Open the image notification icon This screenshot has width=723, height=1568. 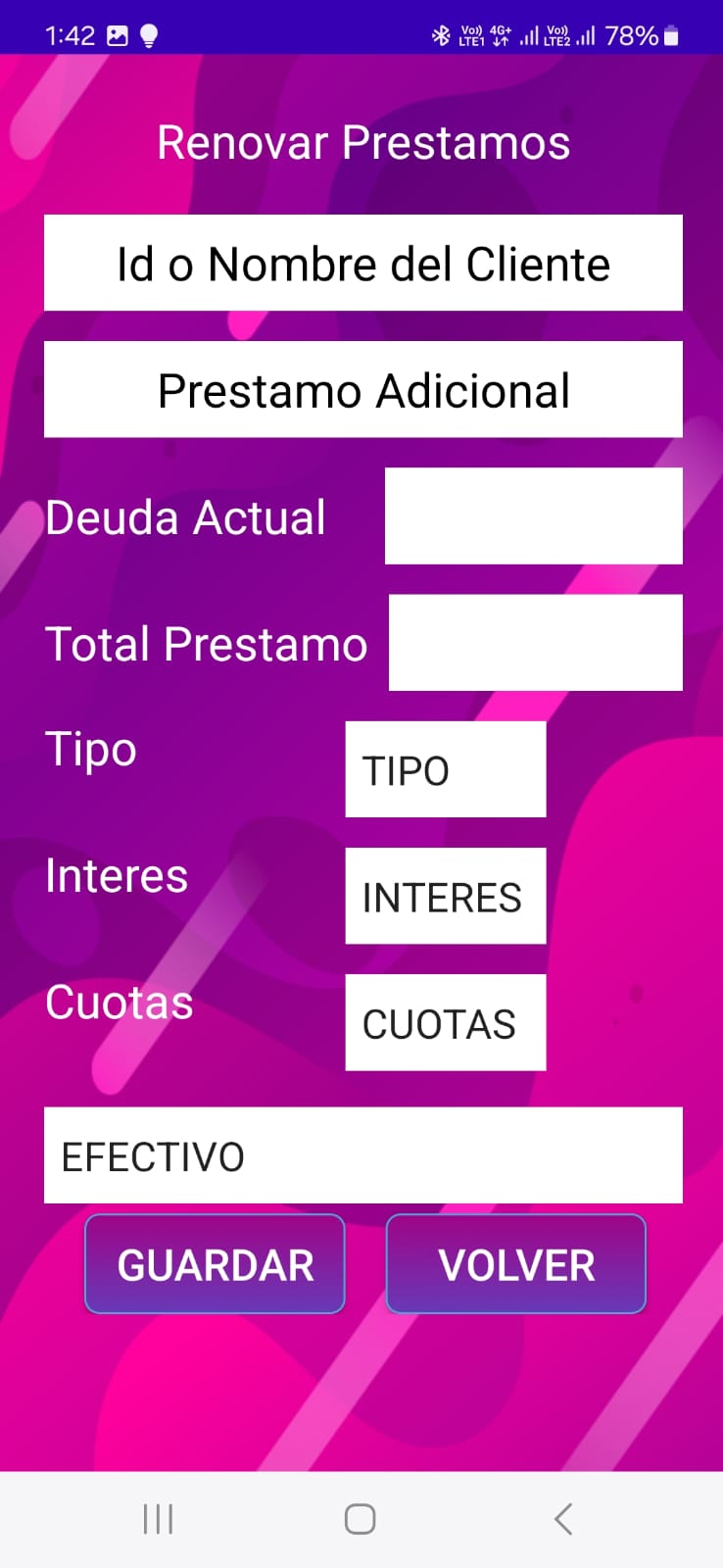(x=116, y=34)
